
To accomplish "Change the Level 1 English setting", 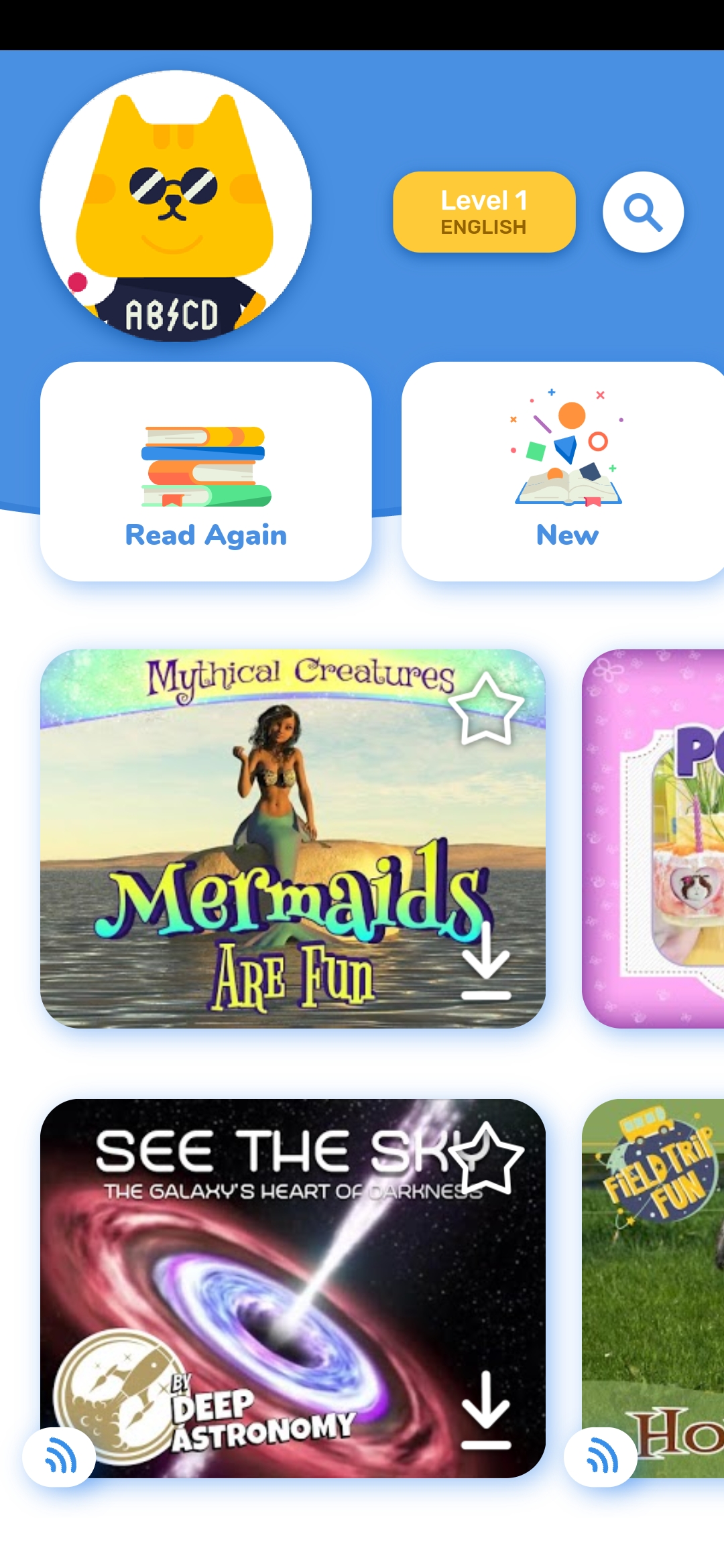I will pyautogui.click(x=484, y=212).
